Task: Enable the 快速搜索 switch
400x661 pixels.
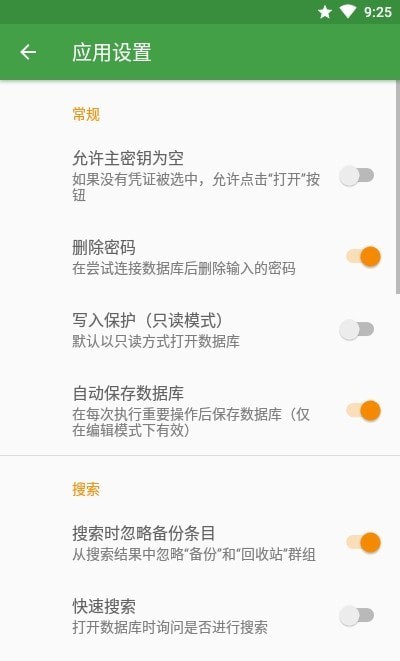Action: tap(357, 615)
